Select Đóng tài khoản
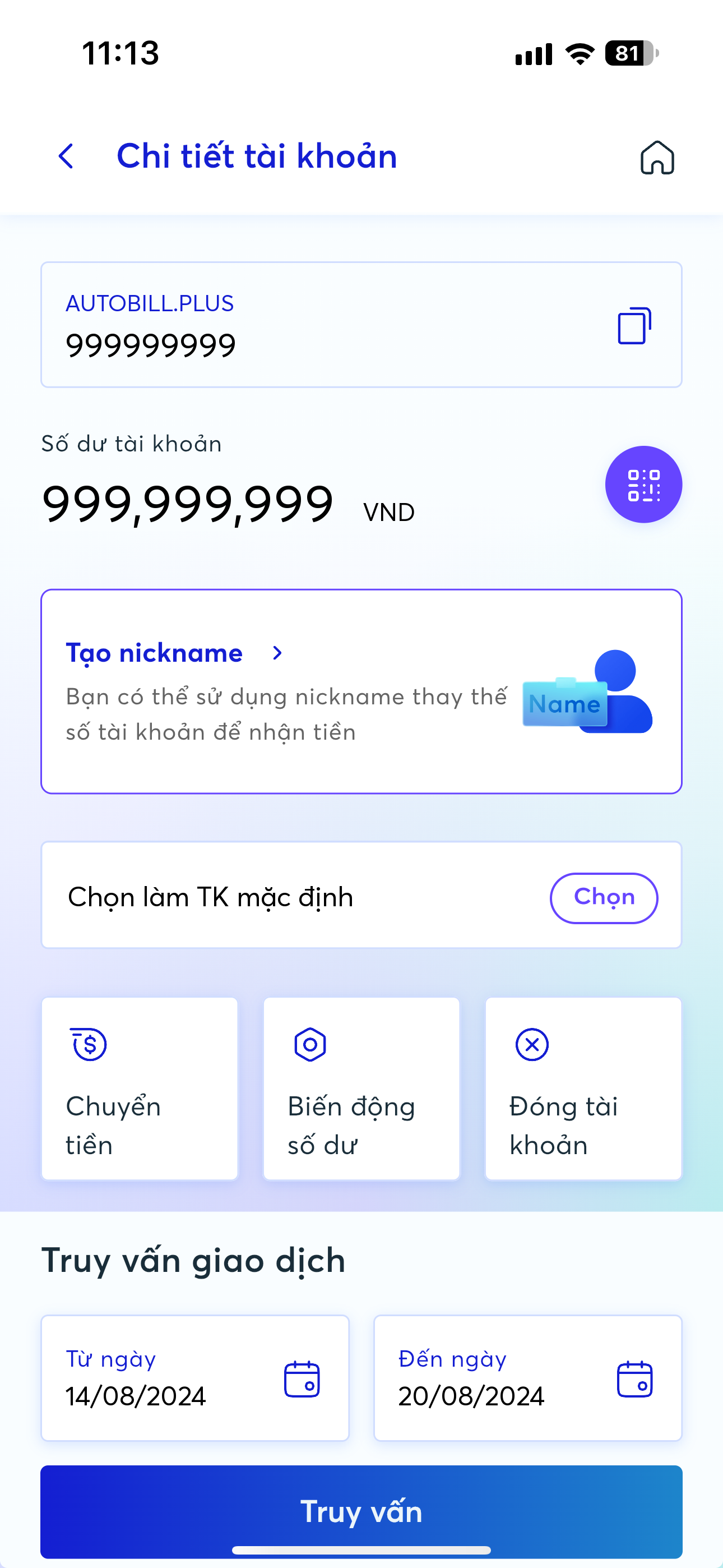Screen dimensions: 723x1568 pyautogui.click(x=582, y=1089)
